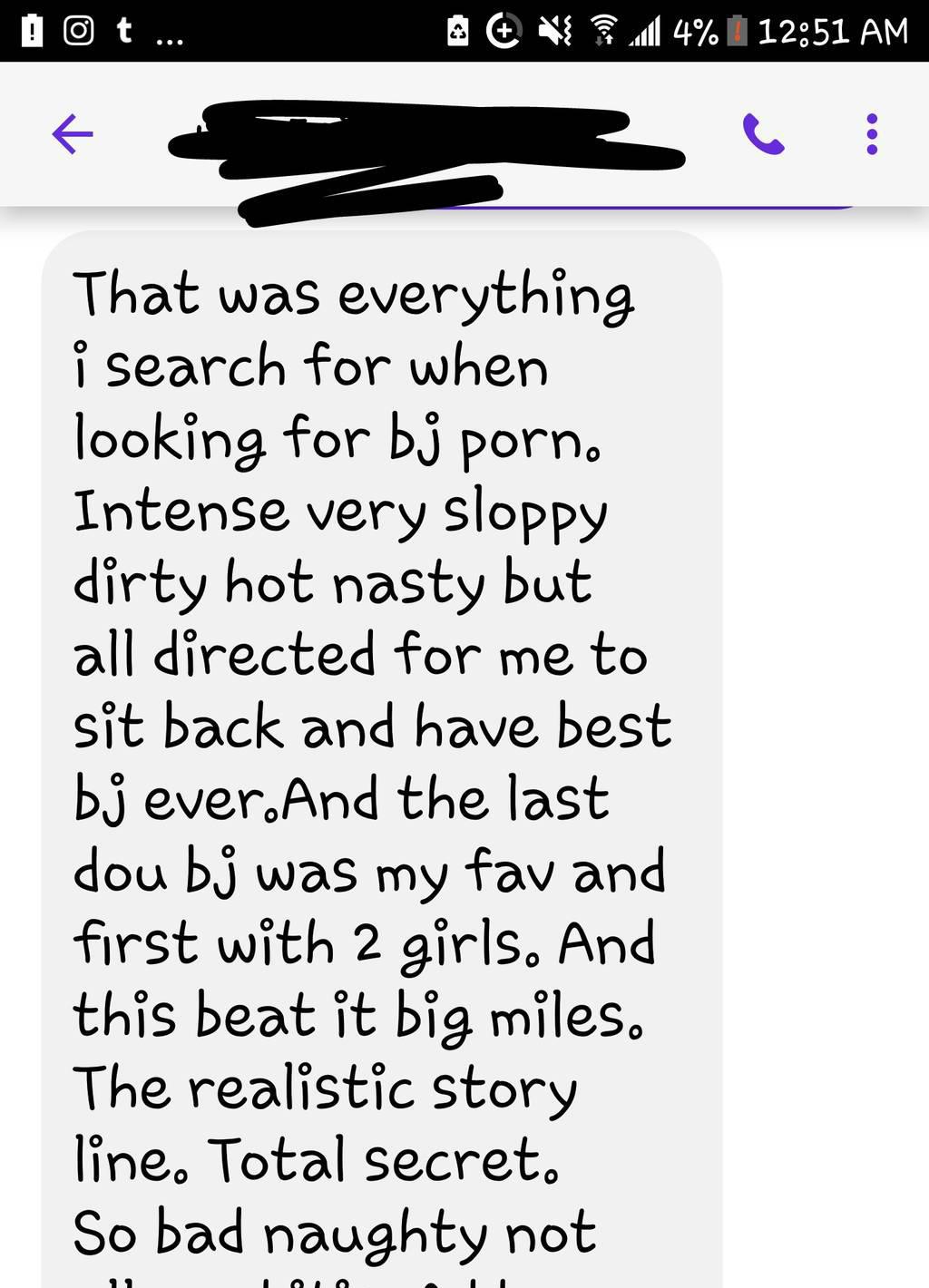Go back to the conversation list
The width and height of the screenshot is (929, 1288).
(73, 135)
